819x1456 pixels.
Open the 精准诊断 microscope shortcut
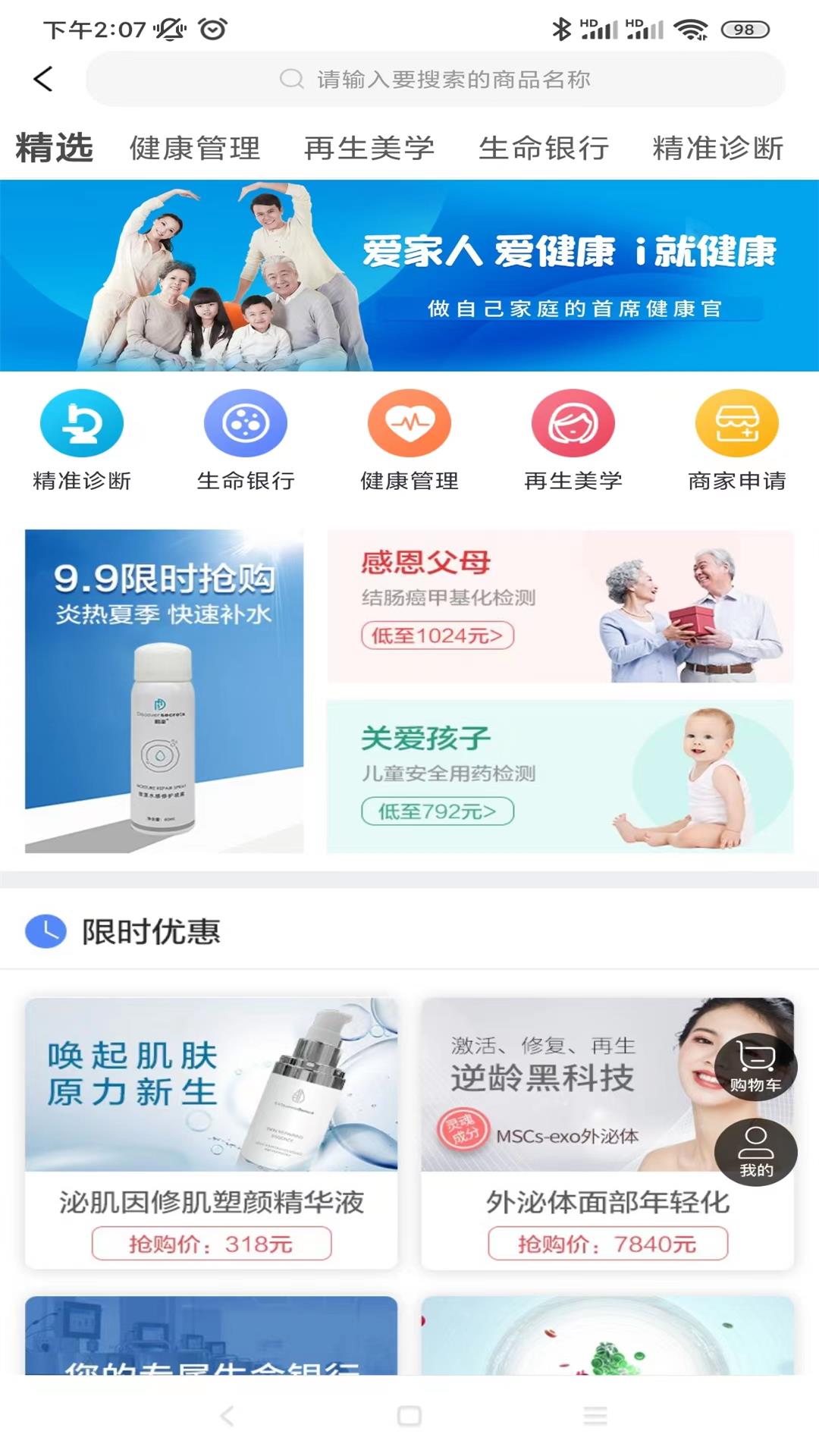[82, 424]
